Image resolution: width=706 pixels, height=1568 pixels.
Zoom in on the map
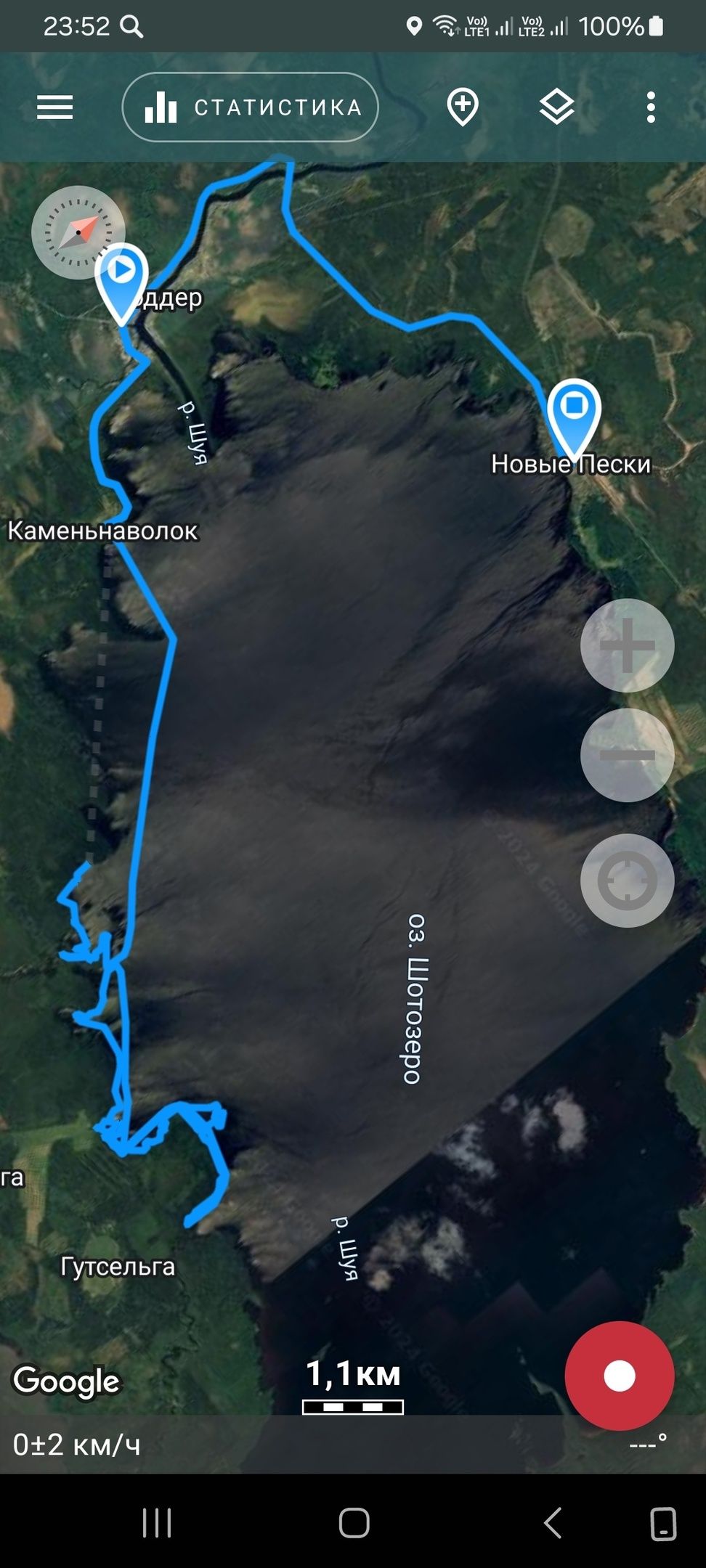627,645
